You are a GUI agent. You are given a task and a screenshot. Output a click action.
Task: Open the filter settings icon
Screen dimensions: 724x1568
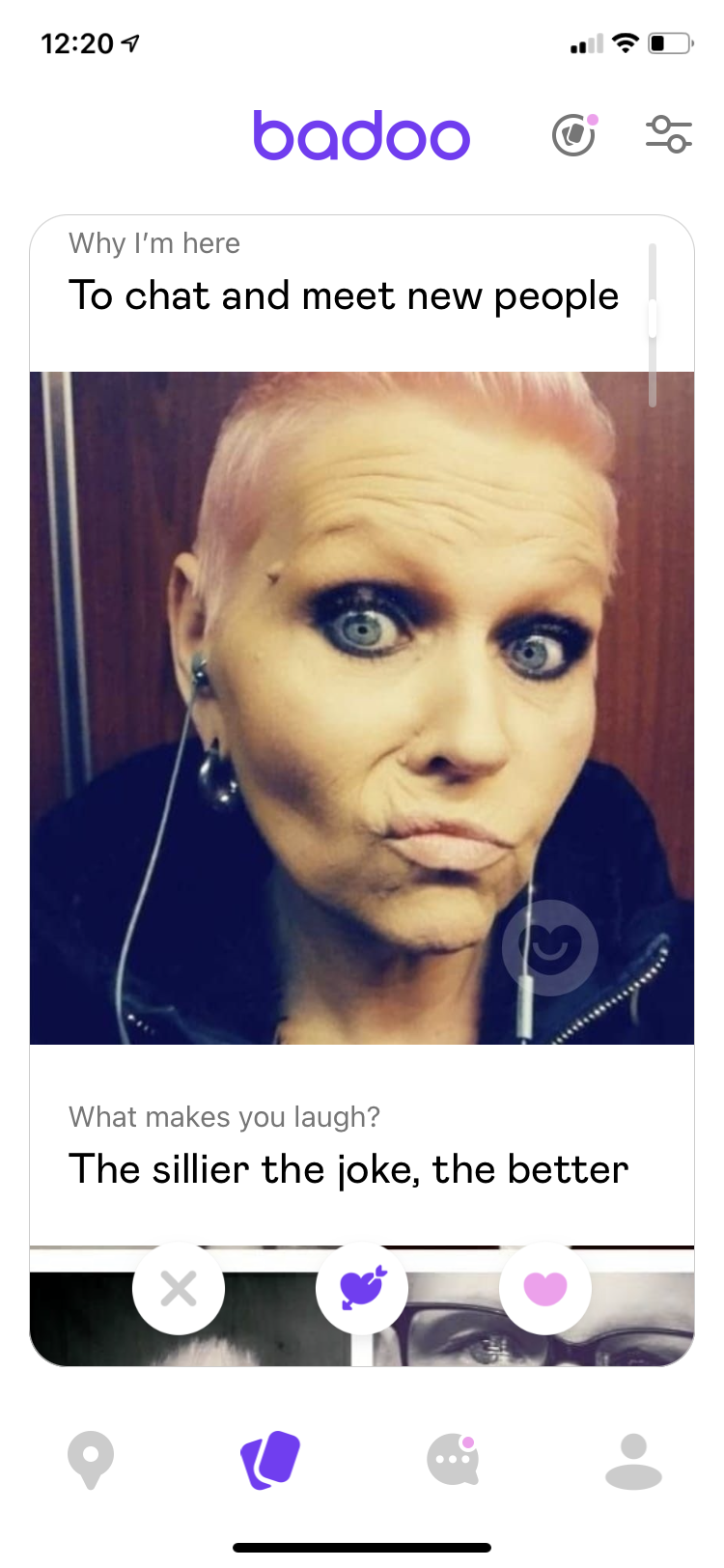pos(668,134)
